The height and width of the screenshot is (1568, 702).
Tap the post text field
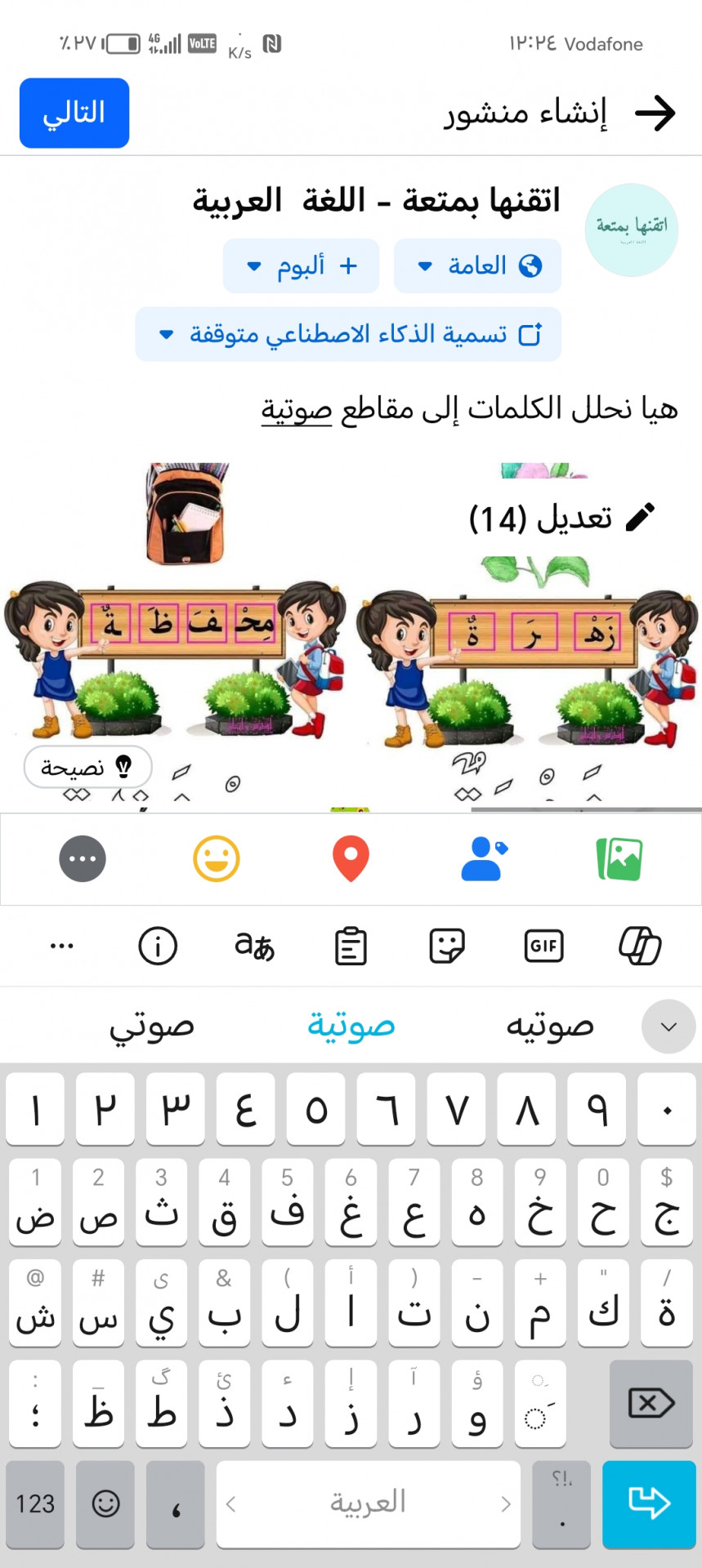tap(469, 408)
